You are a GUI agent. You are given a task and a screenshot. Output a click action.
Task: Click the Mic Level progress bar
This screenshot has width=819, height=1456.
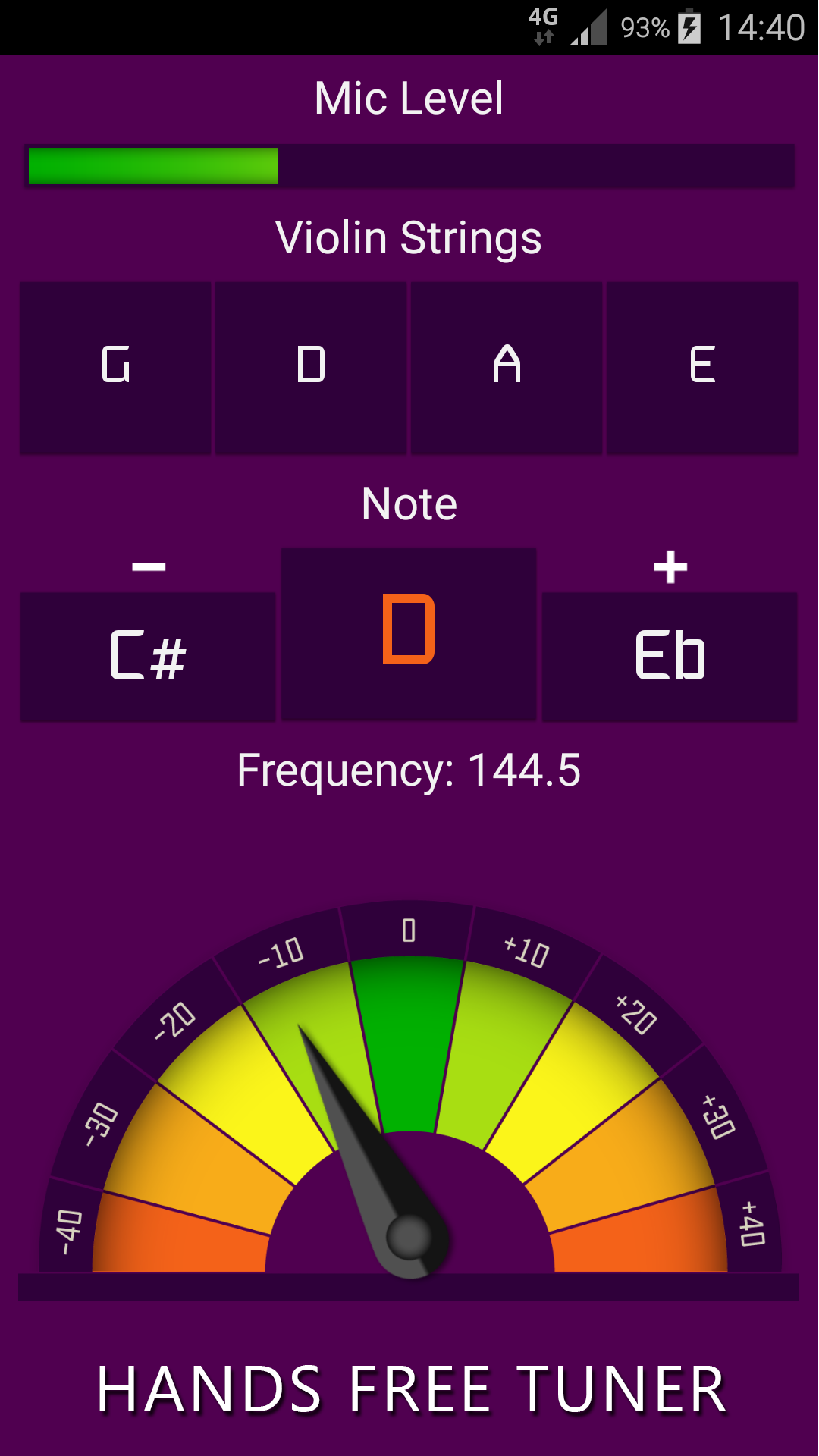(x=409, y=165)
